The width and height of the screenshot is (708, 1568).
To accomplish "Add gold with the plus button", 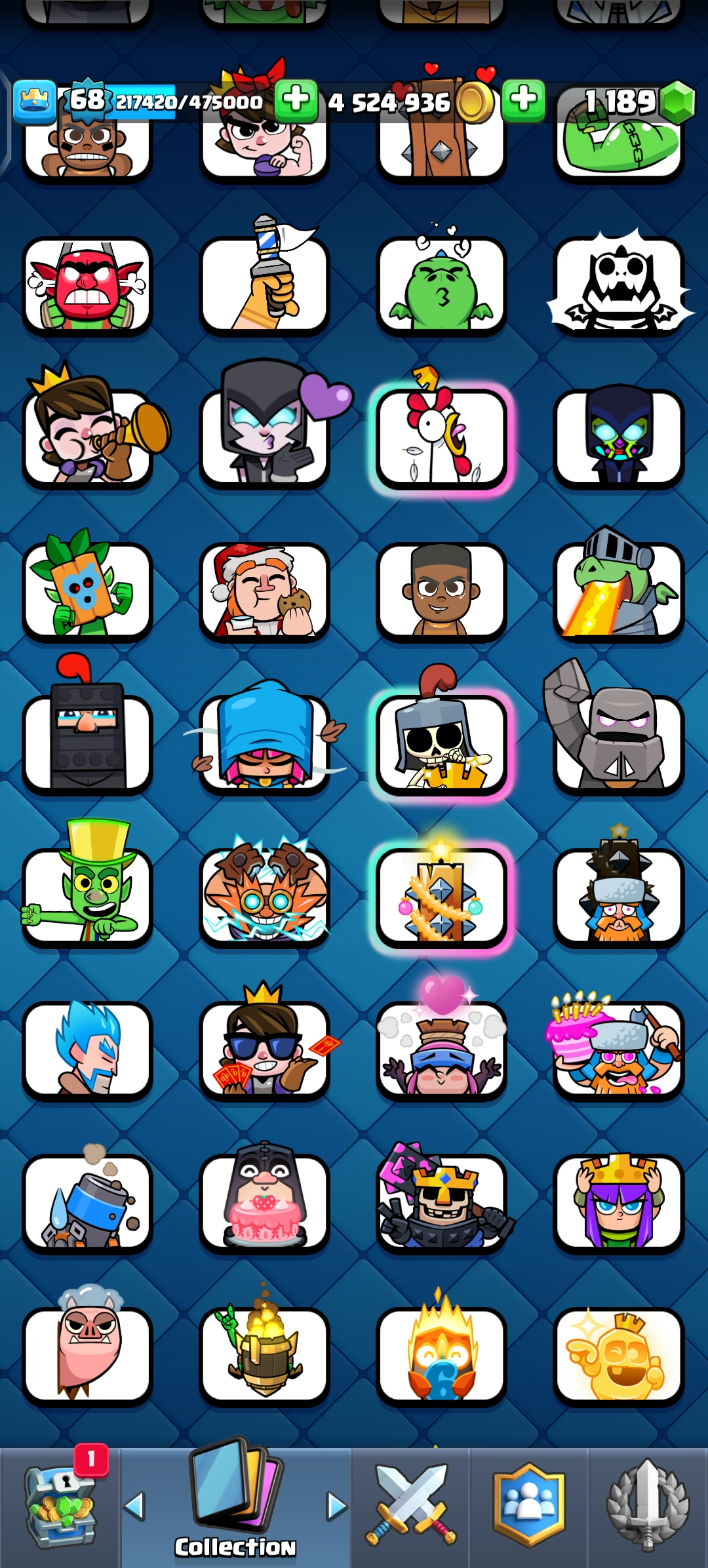I will click(x=296, y=101).
